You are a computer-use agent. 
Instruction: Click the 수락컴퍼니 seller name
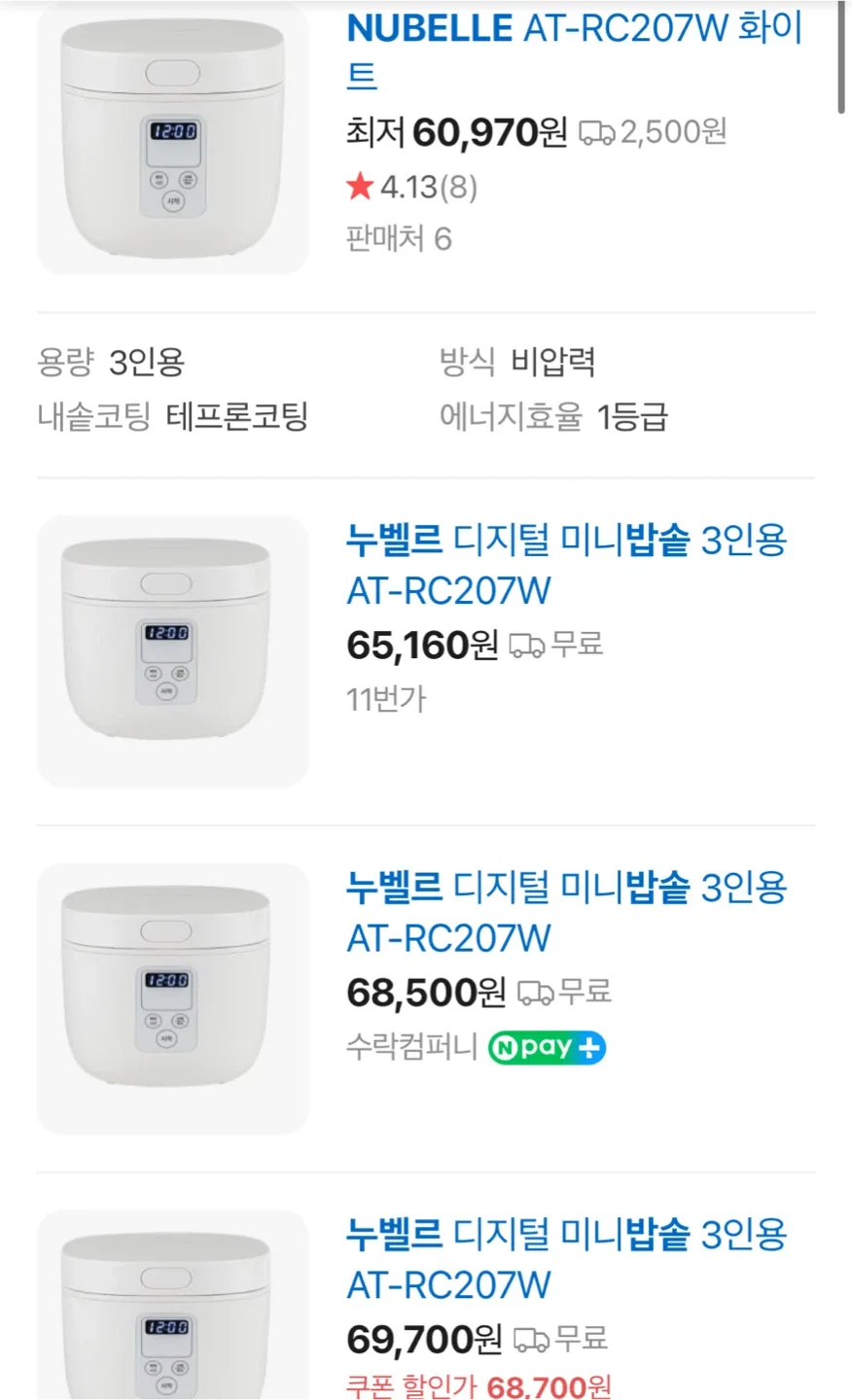click(408, 1047)
